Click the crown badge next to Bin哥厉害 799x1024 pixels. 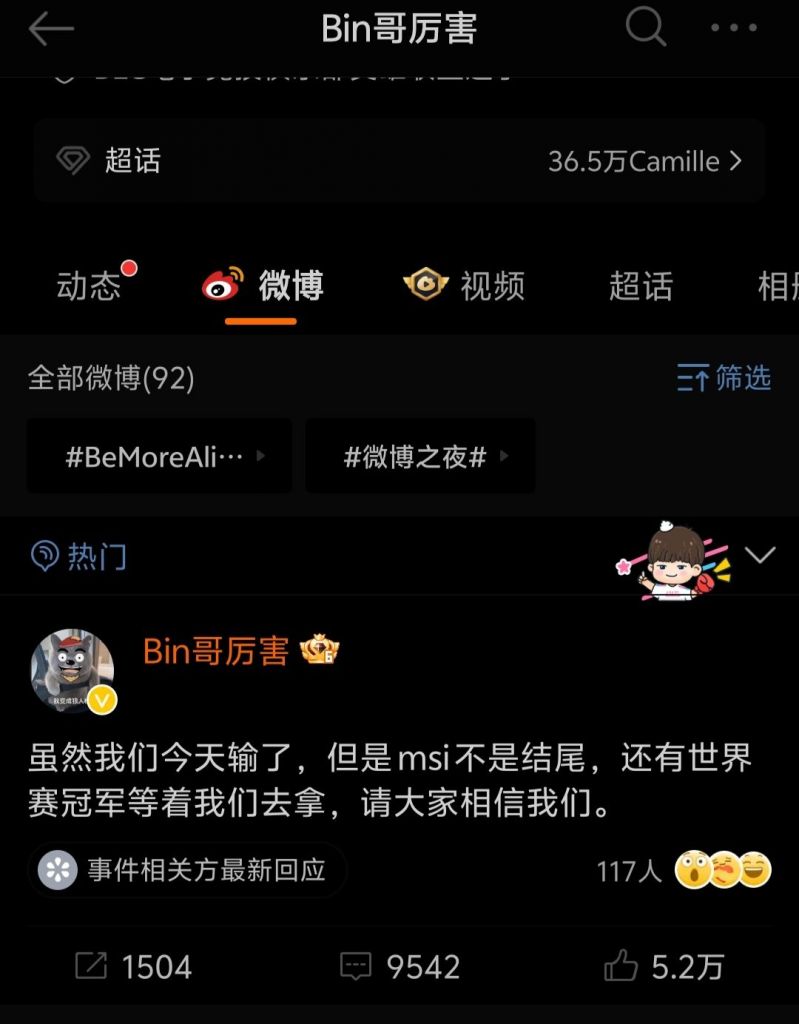[318, 651]
